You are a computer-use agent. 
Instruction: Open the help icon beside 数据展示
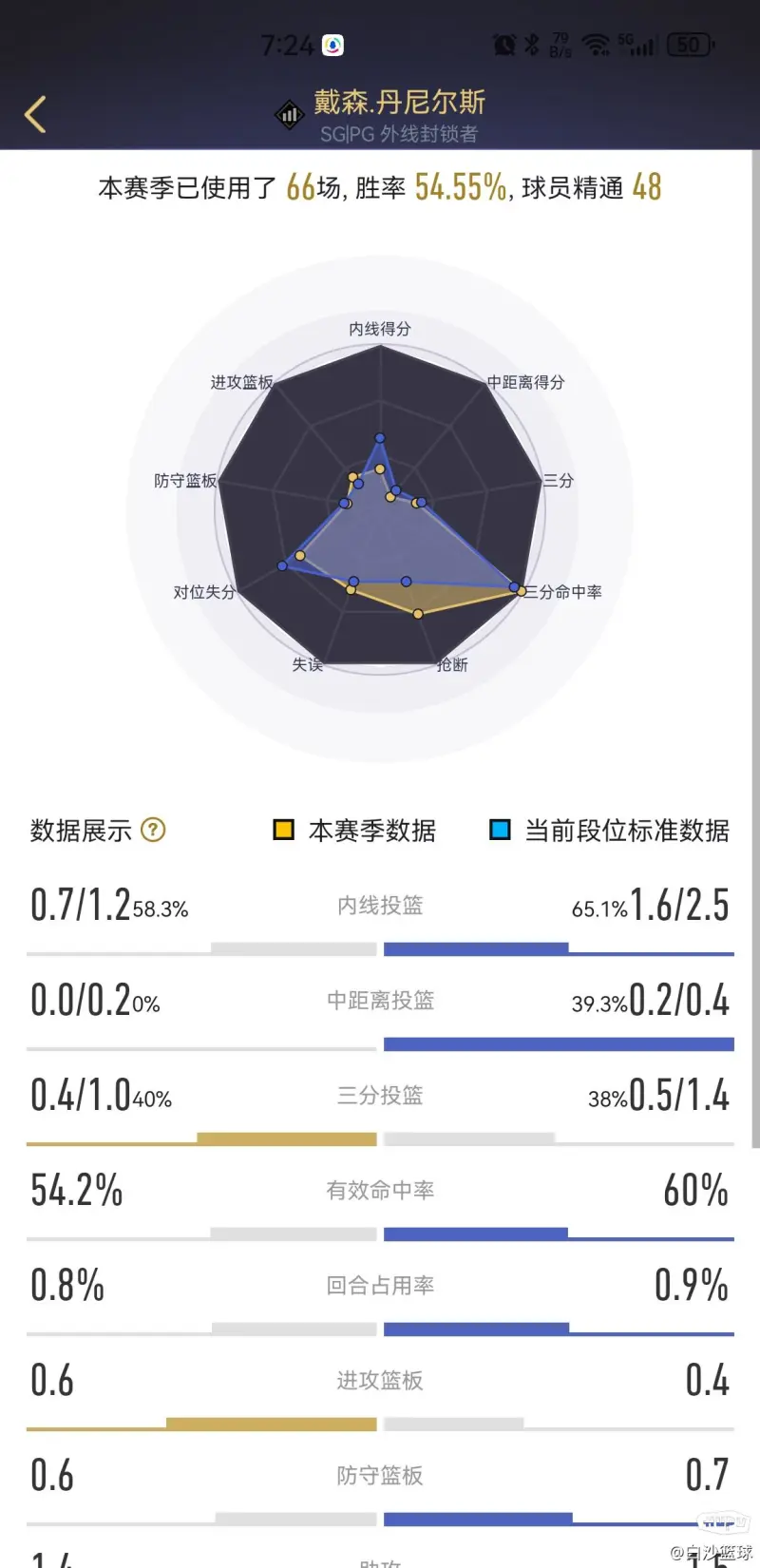tap(153, 830)
